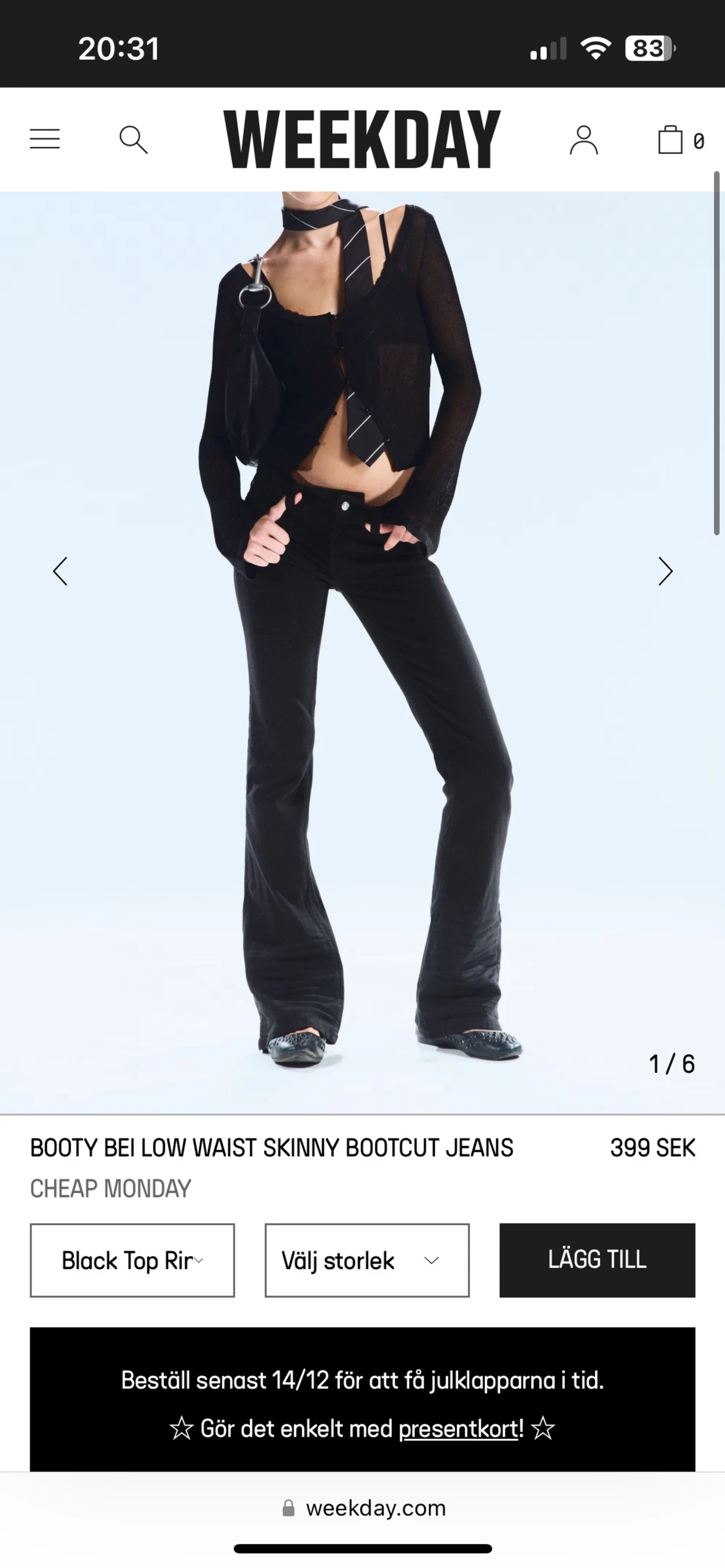Click the CHEAP MONDAY brand name
This screenshot has height=1568, width=725.
coord(110,1188)
